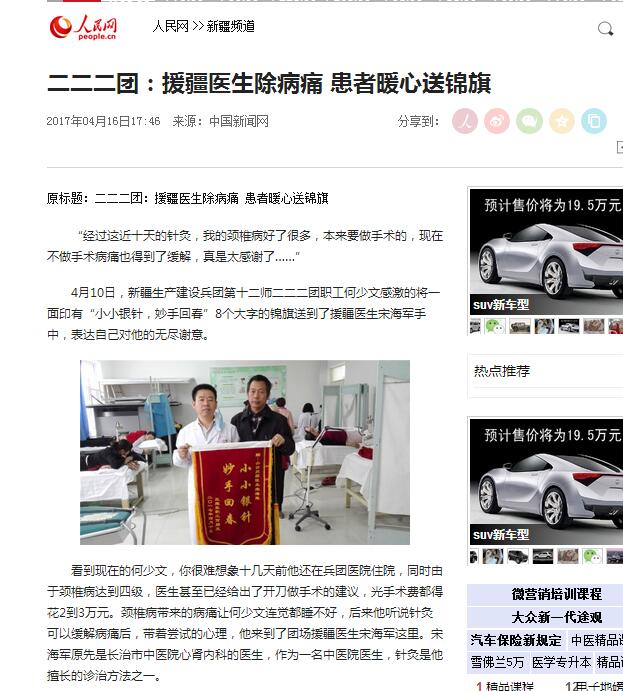Screen dimensions: 623x691
Task: Share article to 人民微博
Action: 465,121
